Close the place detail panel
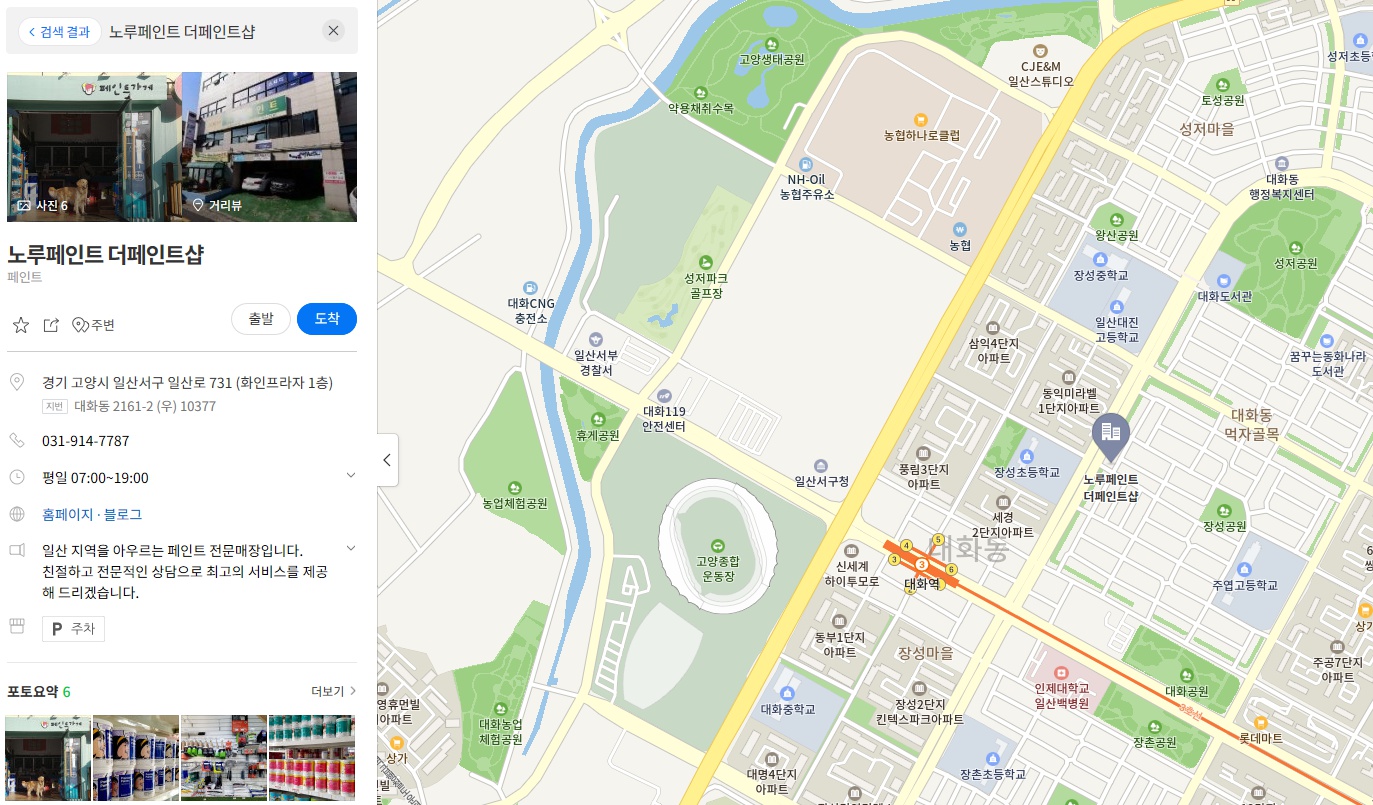1373x805 pixels. pos(334,31)
